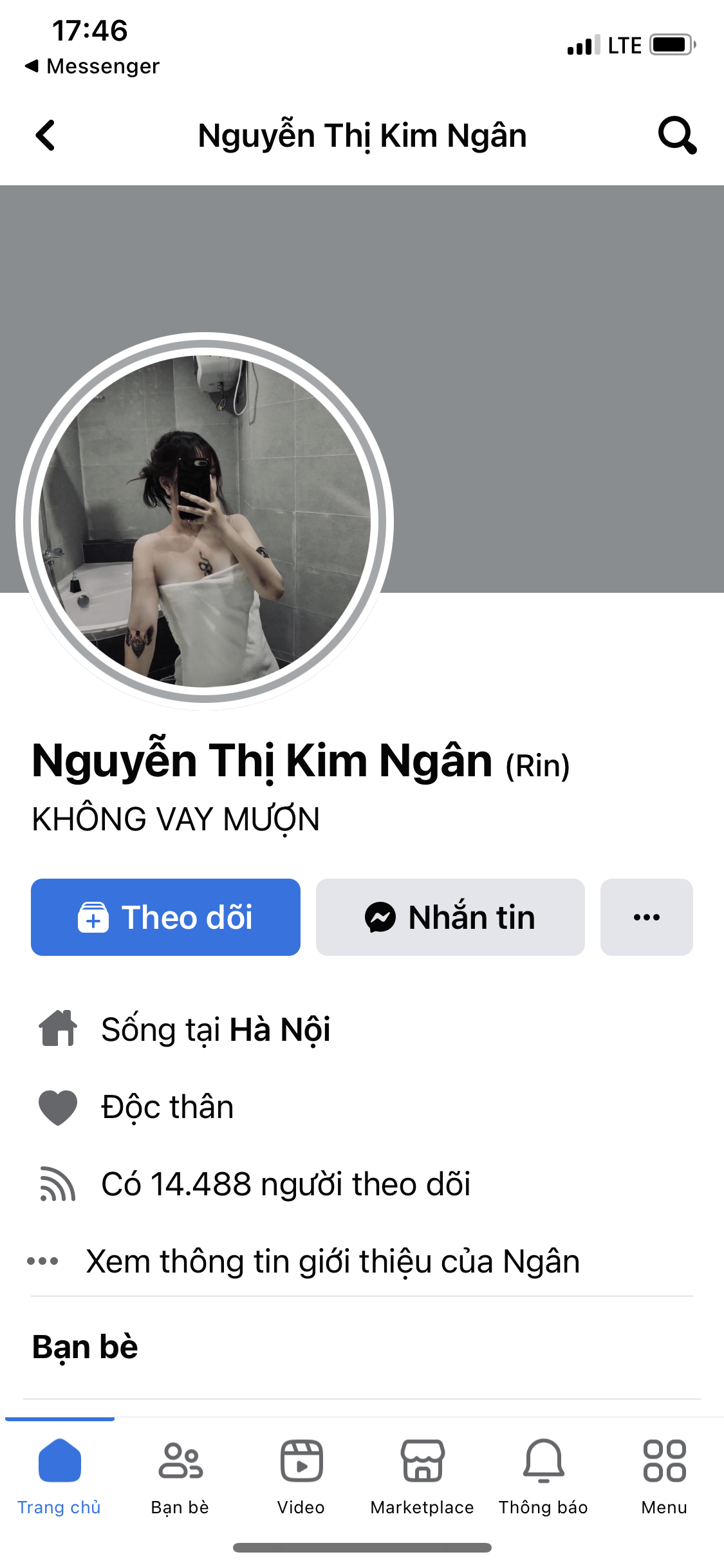Open the circular profile picture
The width and height of the screenshot is (724, 1568).
(x=205, y=521)
